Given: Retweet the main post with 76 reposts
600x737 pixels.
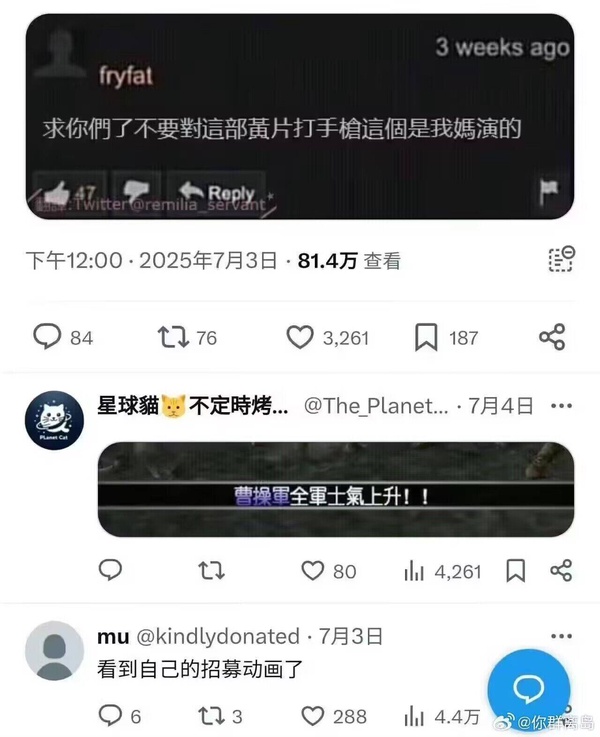Looking at the screenshot, I should coord(173,337).
